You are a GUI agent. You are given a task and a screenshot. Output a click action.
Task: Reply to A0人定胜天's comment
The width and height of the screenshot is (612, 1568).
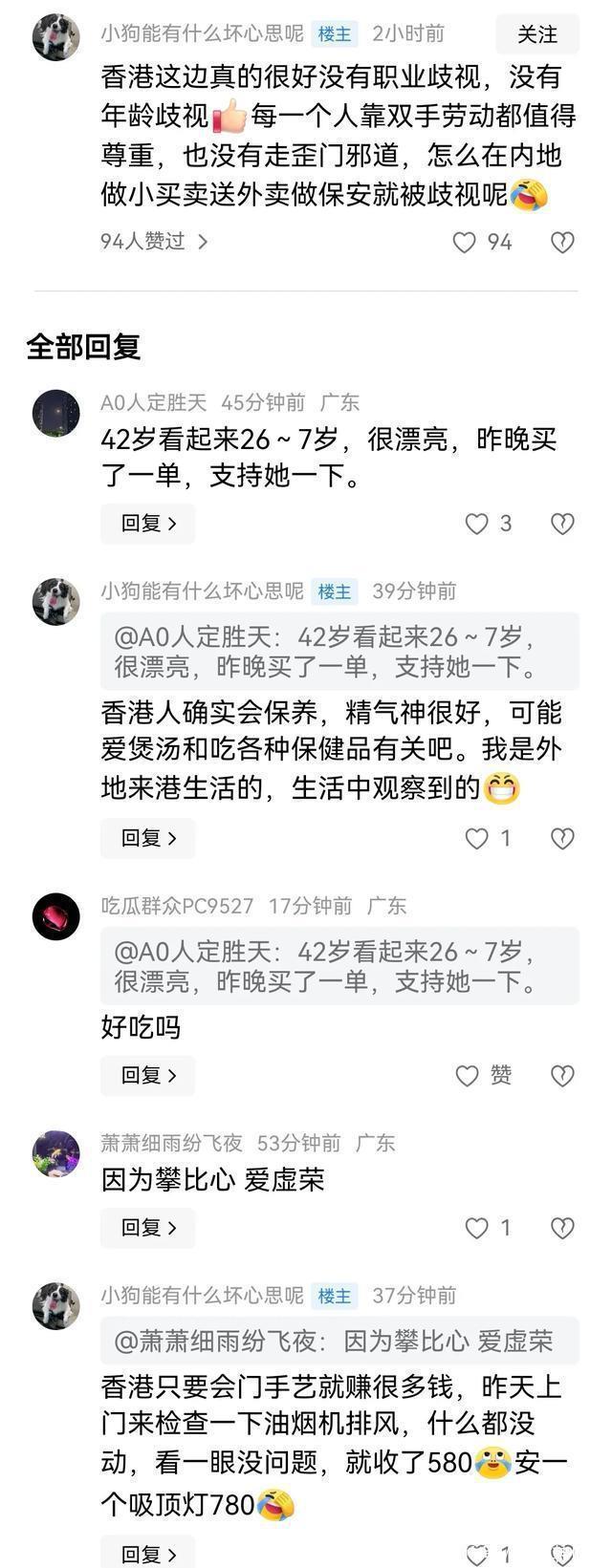[x=148, y=524]
